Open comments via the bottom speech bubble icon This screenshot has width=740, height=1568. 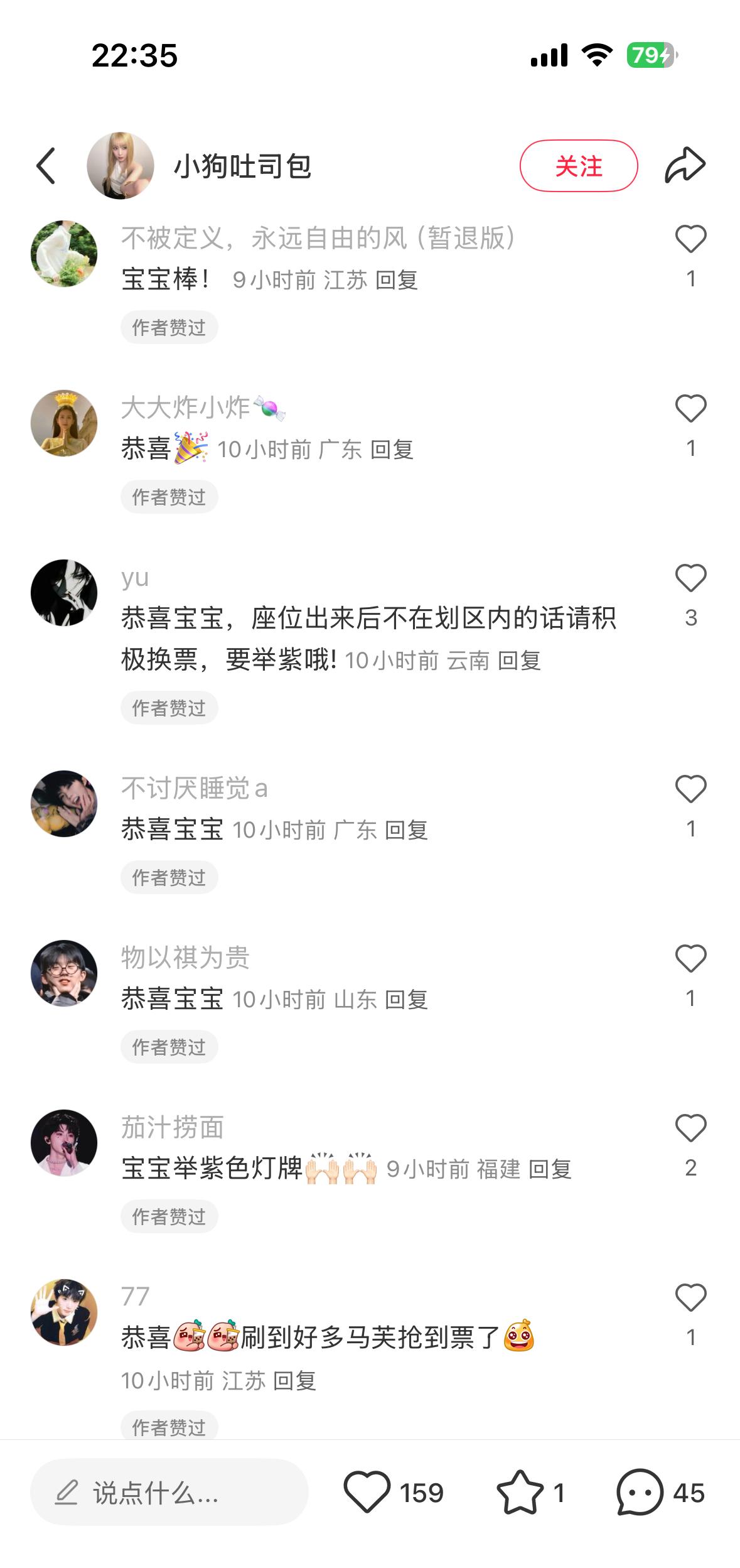pyautogui.click(x=640, y=1493)
